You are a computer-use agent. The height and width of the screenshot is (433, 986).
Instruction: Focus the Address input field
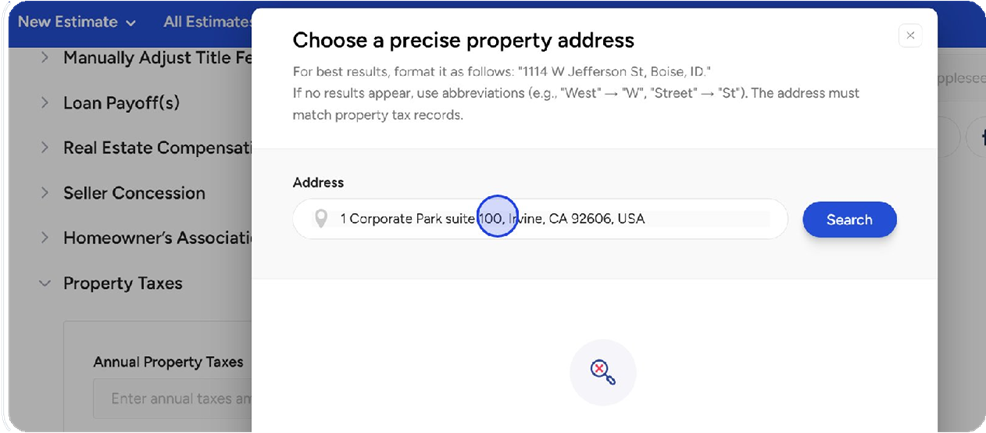[555, 219]
